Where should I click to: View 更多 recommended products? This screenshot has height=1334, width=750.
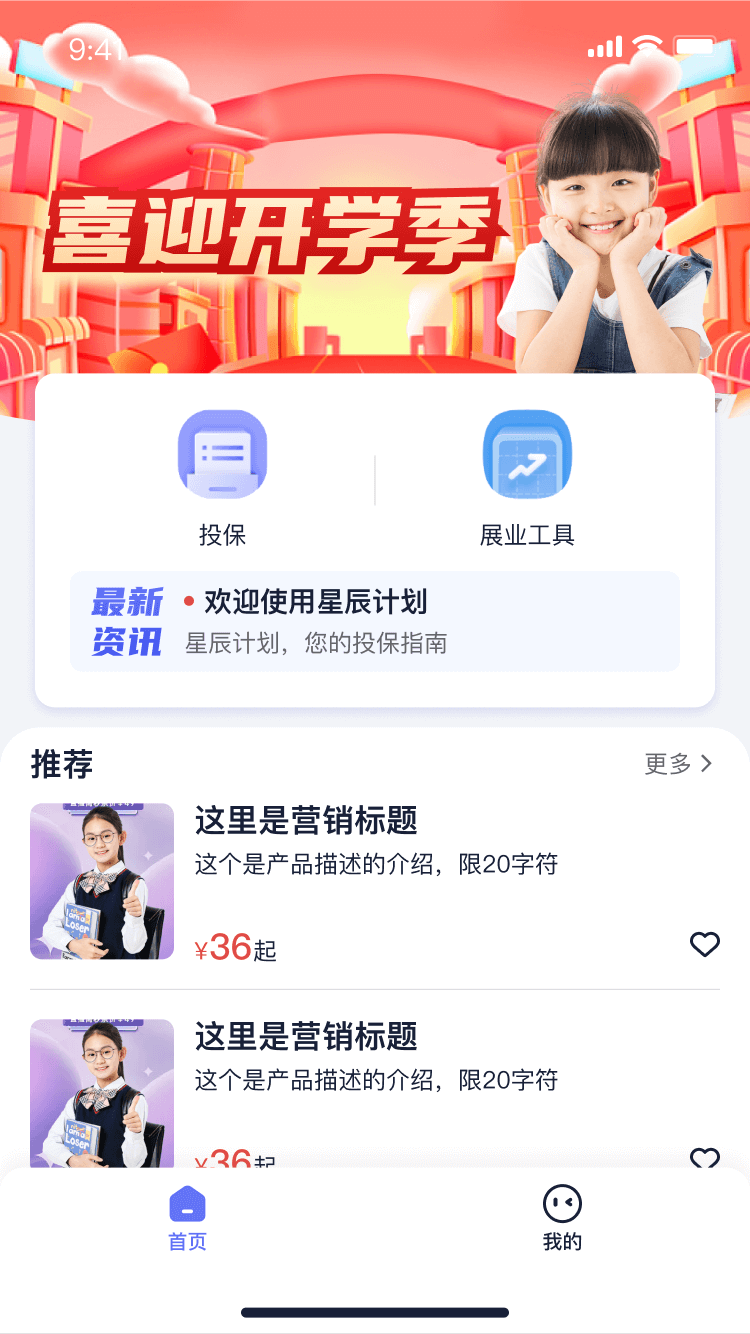point(679,764)
